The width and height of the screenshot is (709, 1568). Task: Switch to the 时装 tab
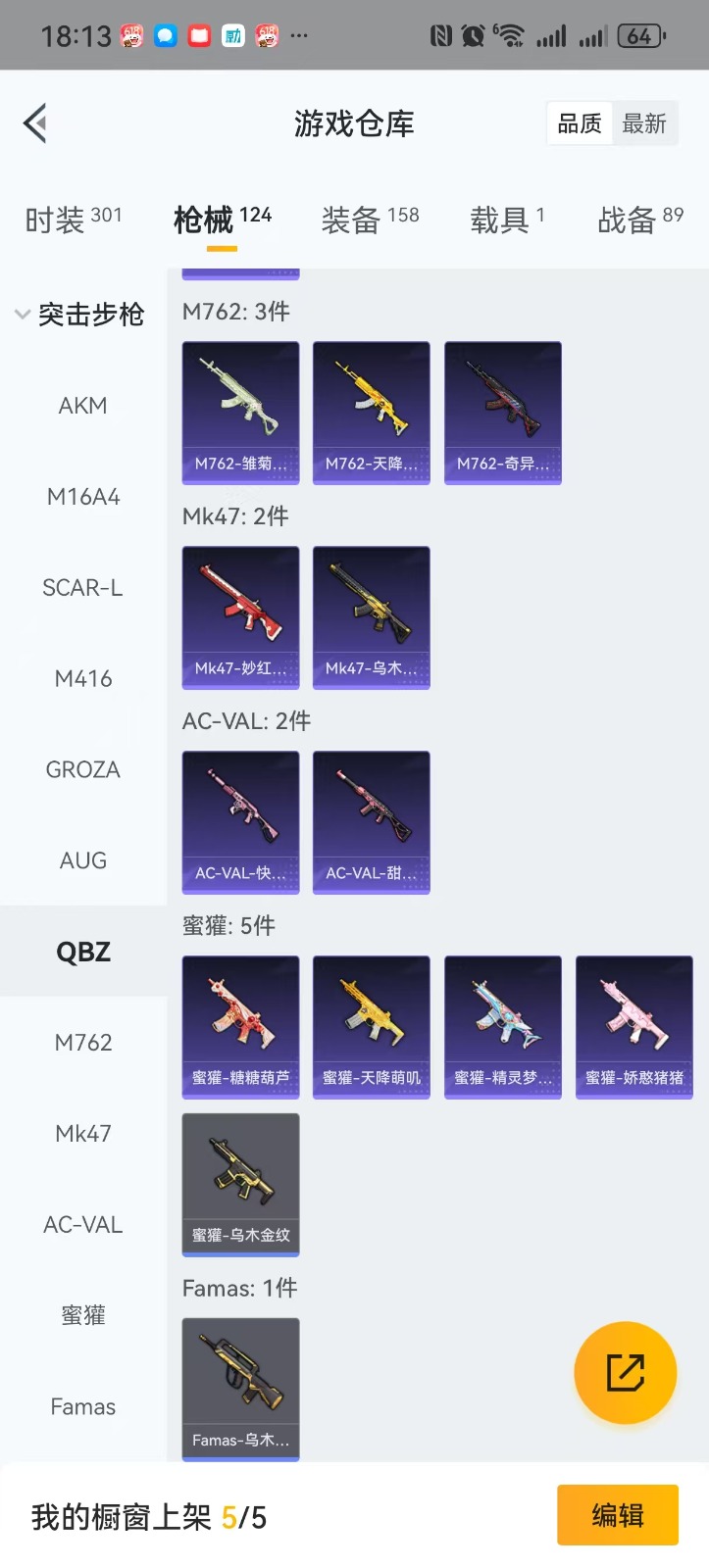click(x=74, y=220)
